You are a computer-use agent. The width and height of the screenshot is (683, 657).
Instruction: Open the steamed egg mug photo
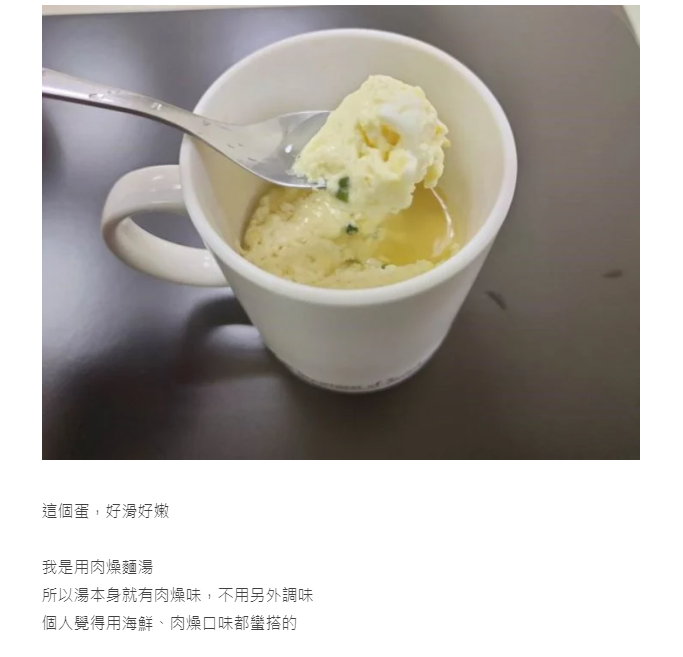[340, 232]
